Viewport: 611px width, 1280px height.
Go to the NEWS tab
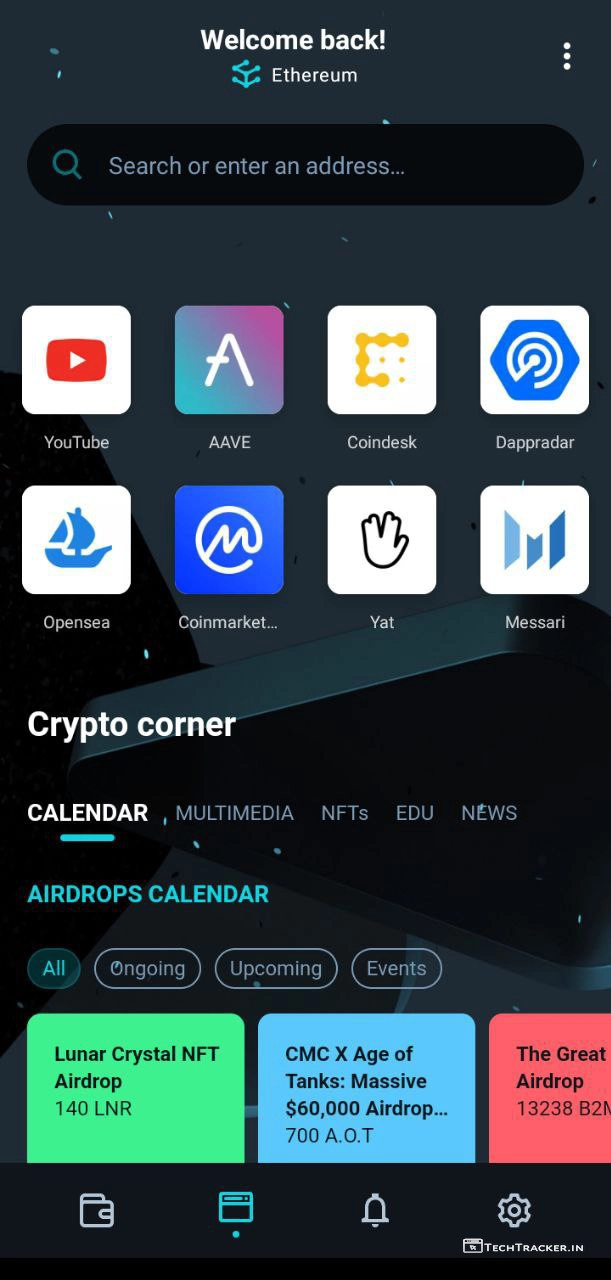tap(489, 813)
